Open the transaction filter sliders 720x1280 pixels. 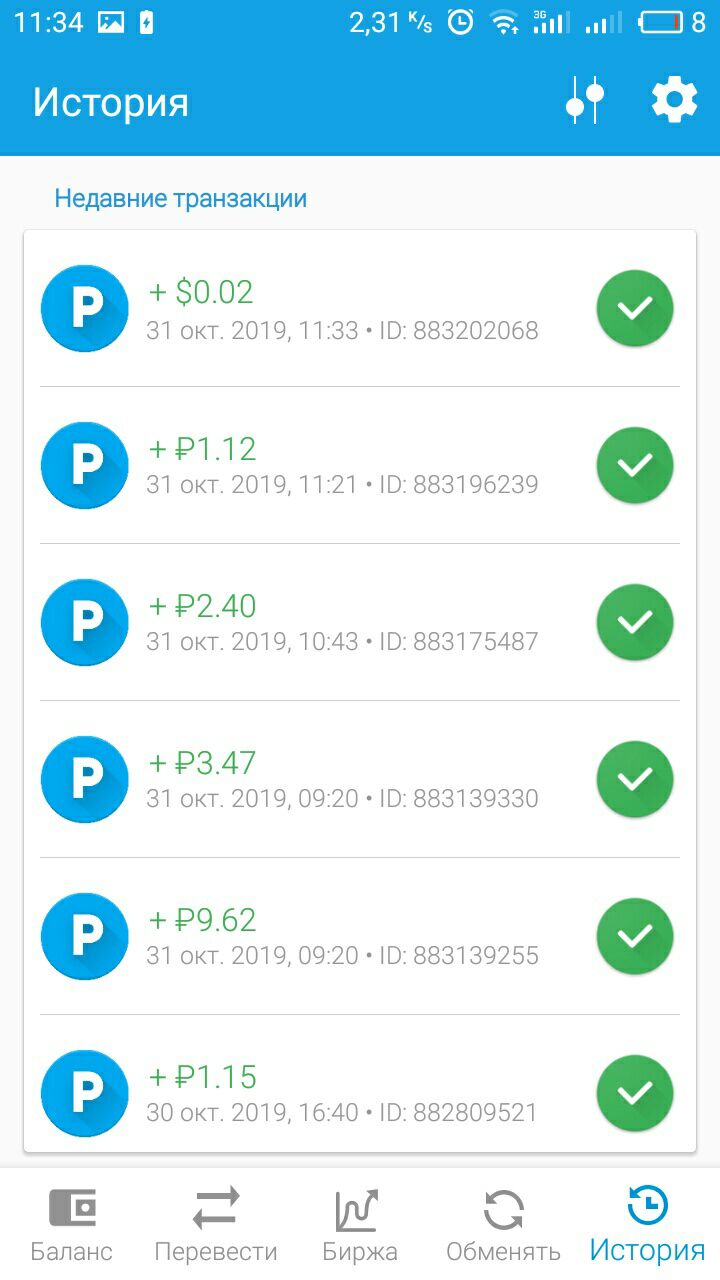point(585,101)
